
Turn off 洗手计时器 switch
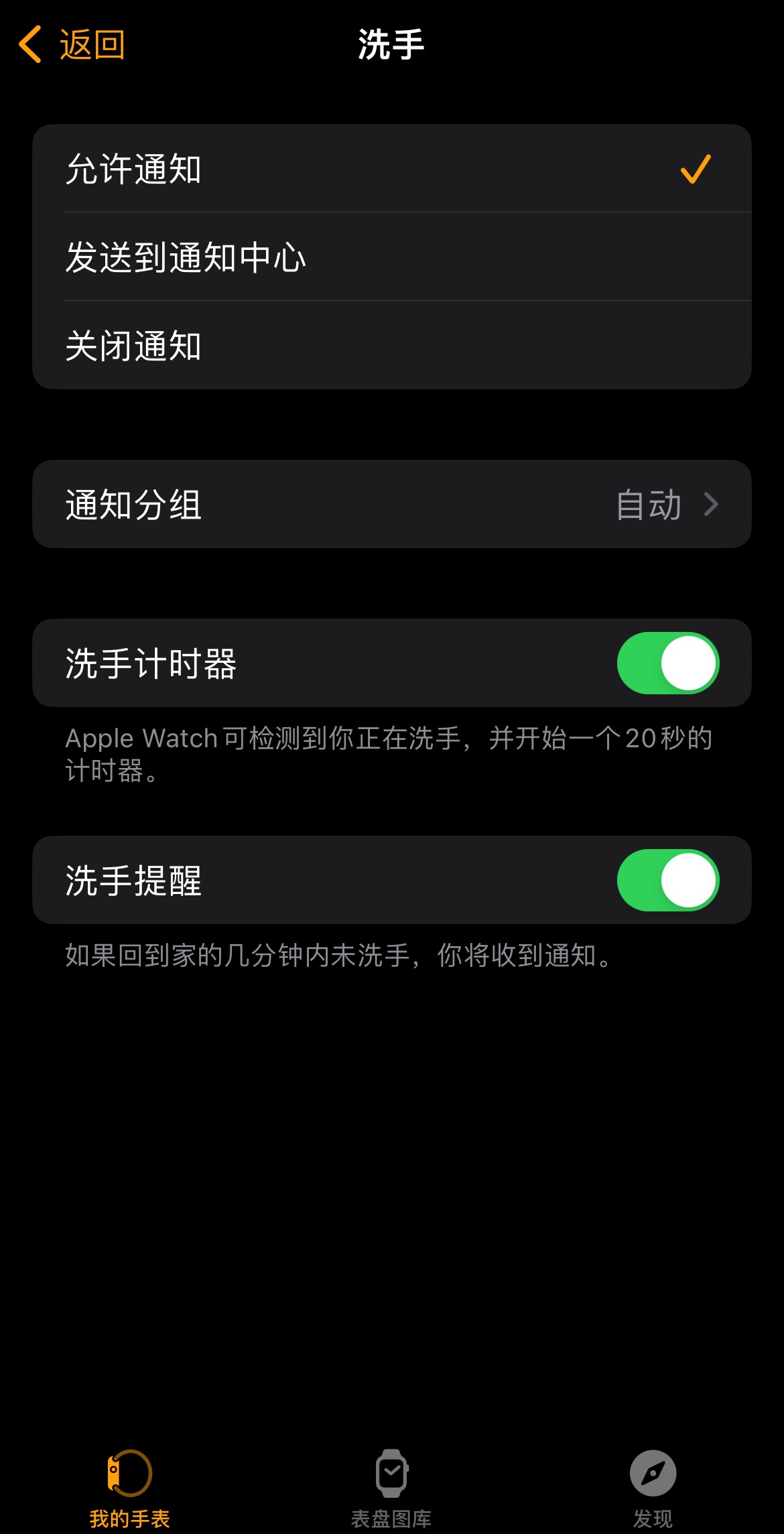click(x=667, y=663)
